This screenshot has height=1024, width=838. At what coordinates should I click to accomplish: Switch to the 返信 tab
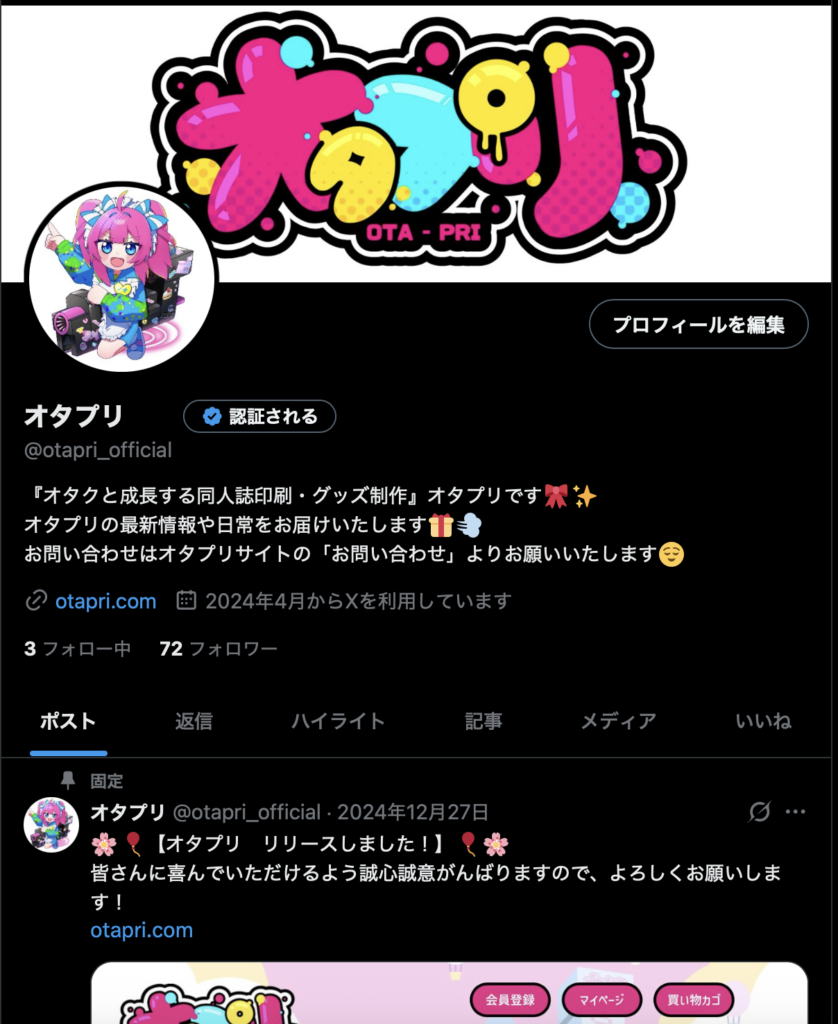pos(193,721)
